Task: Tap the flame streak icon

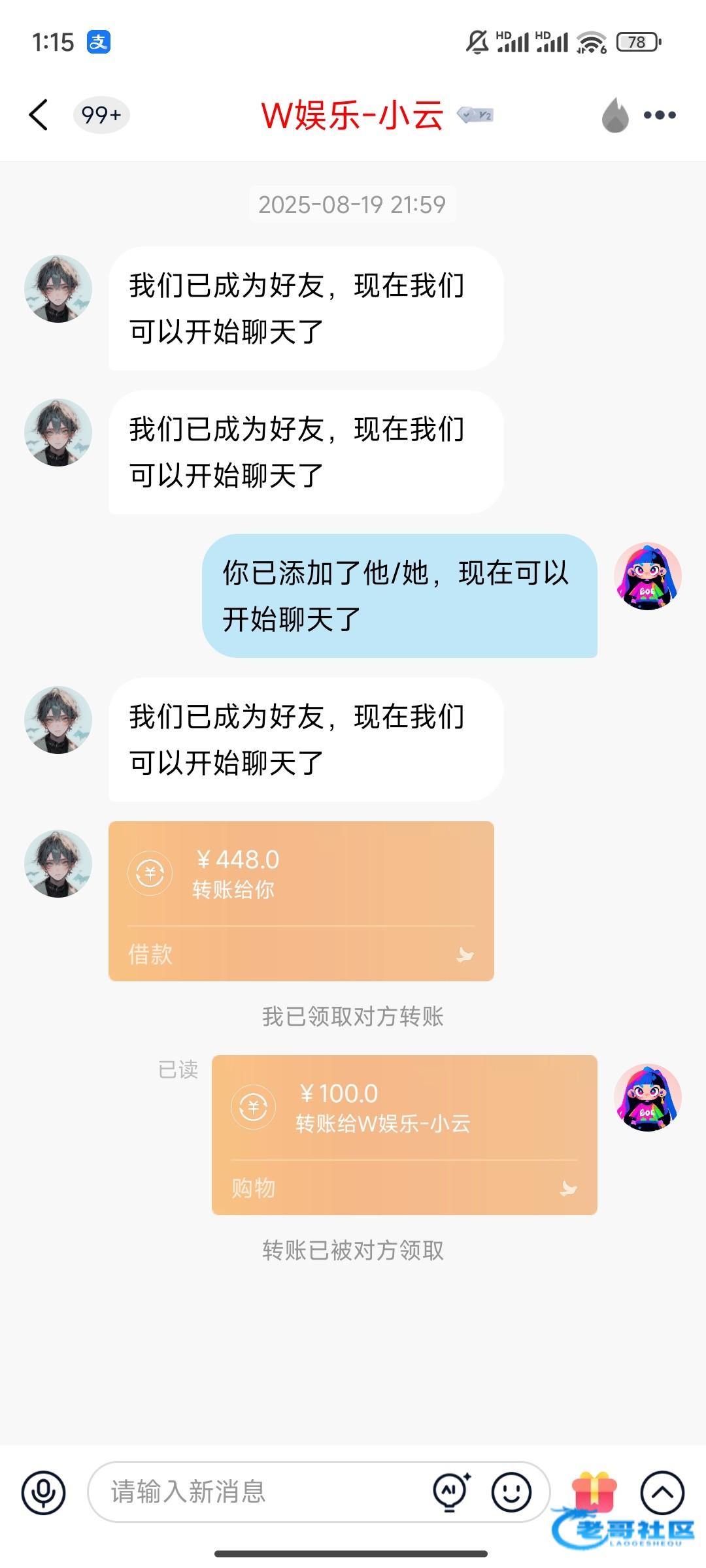Action: [614, 115]
